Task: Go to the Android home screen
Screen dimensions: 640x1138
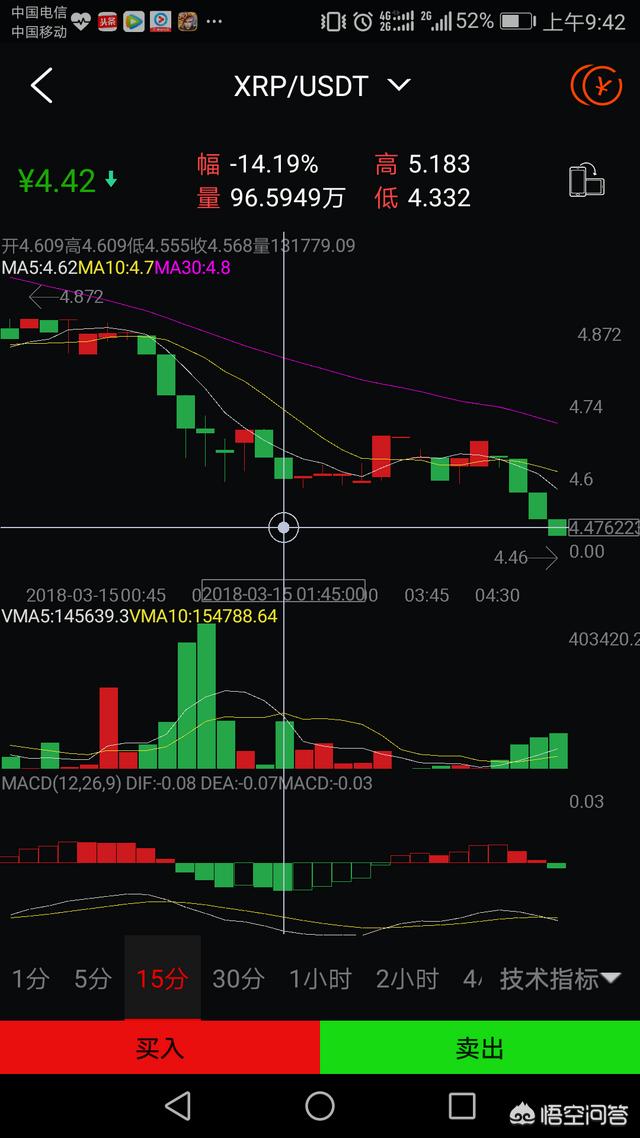Action: (320, 1106)
